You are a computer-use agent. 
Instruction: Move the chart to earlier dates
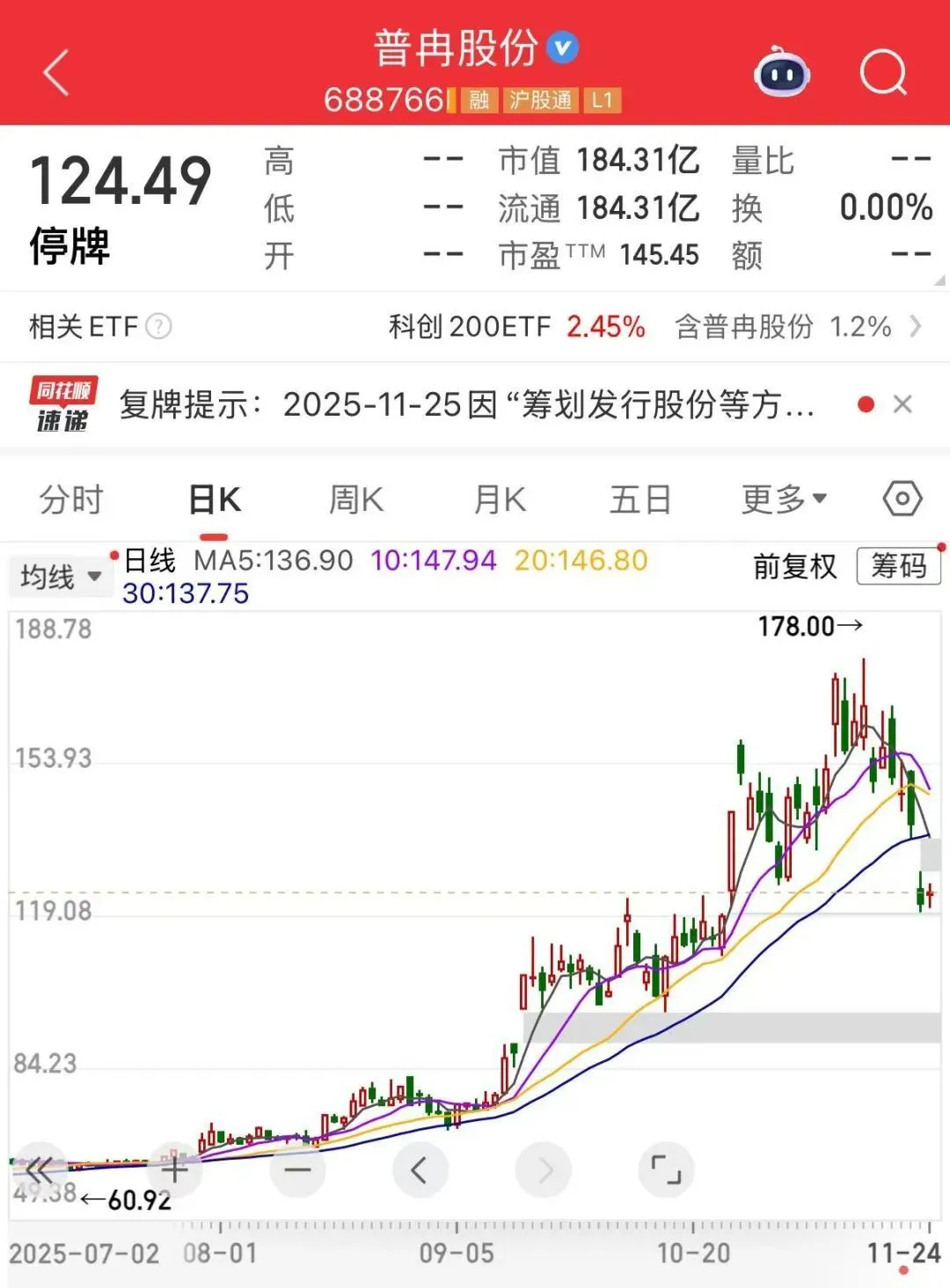420,1170
